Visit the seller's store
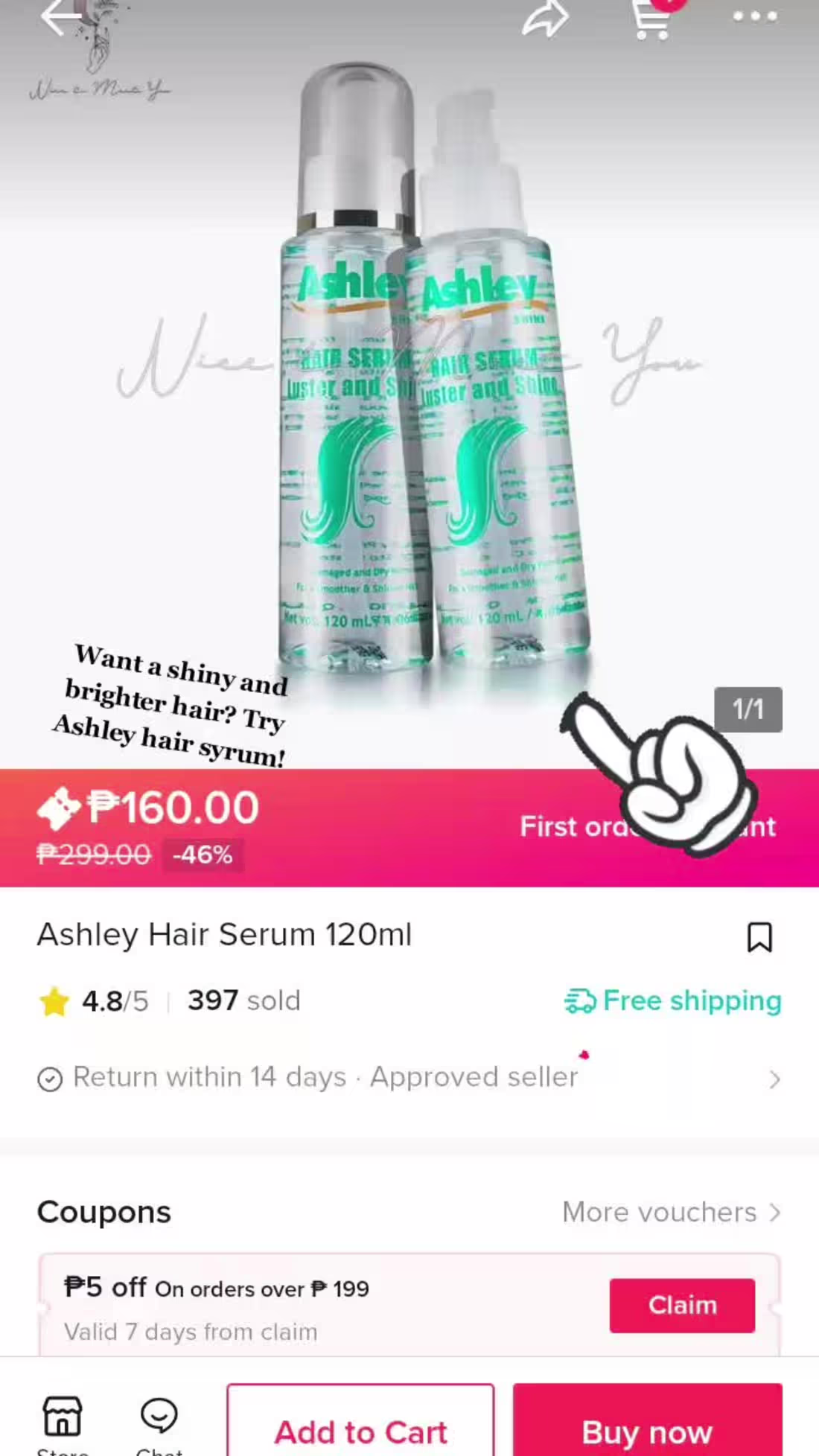Viewport: 819px width, 1456px height. click(63, 1422)
